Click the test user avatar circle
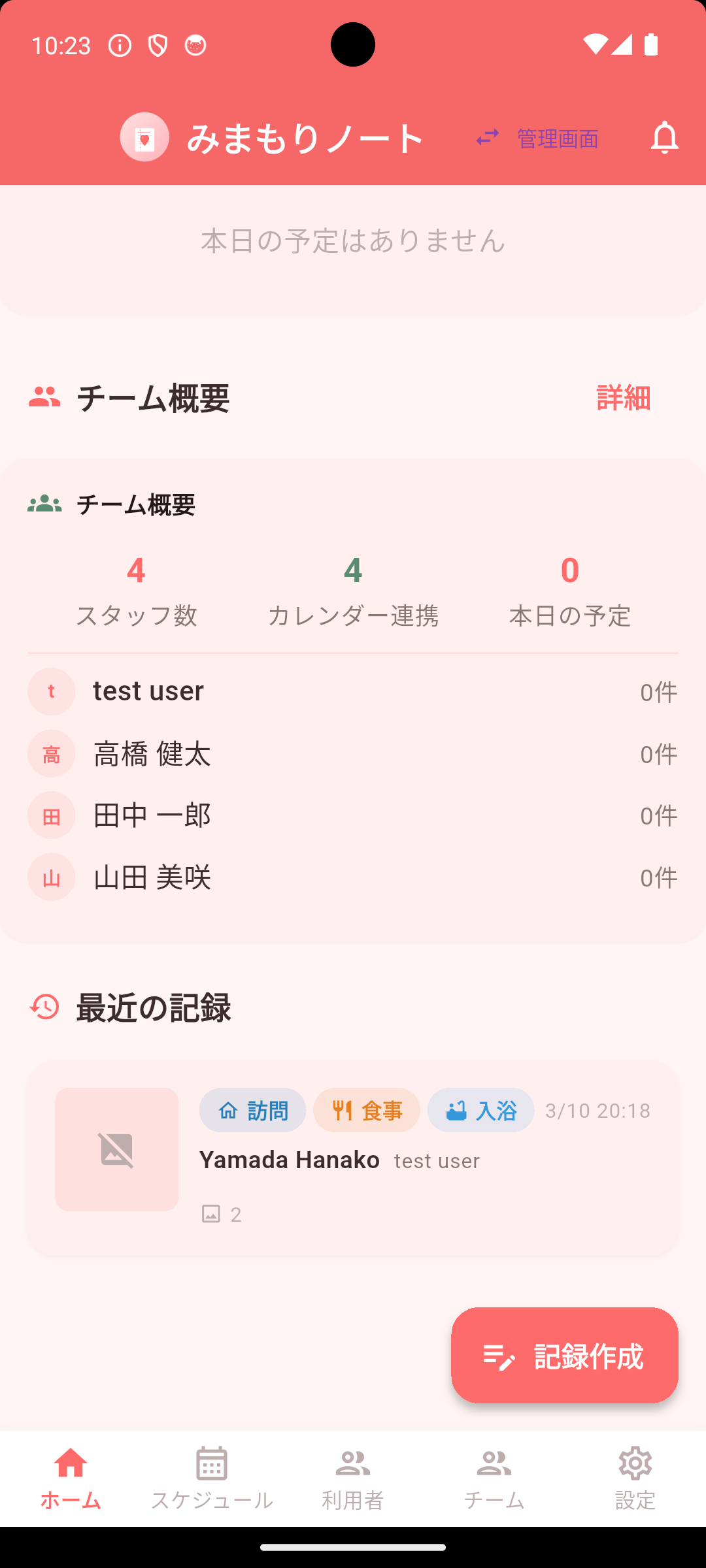 coord(51,691)
